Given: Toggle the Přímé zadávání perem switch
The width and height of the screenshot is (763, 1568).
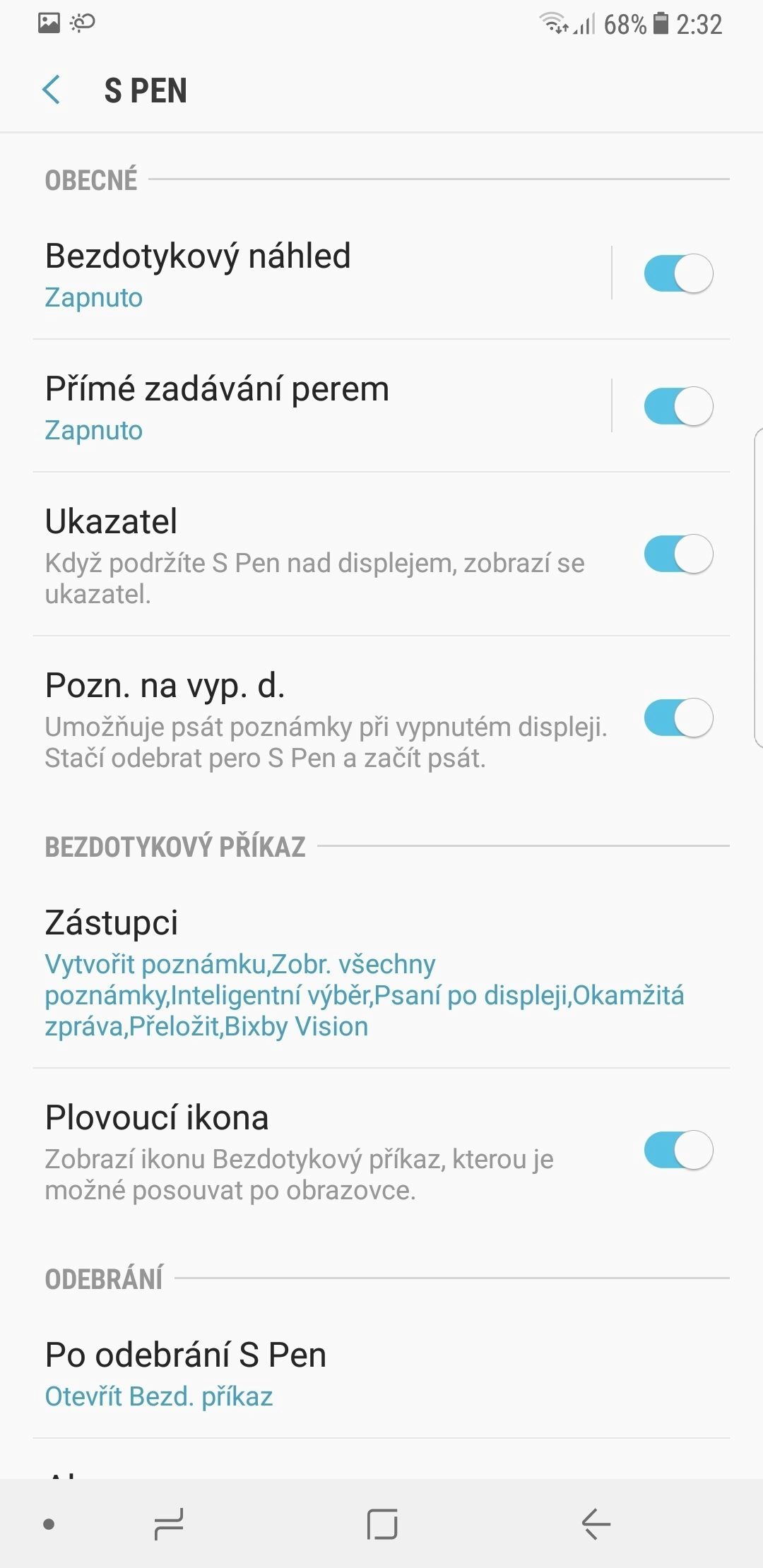Looking at the screenshot, I should 678,407.
